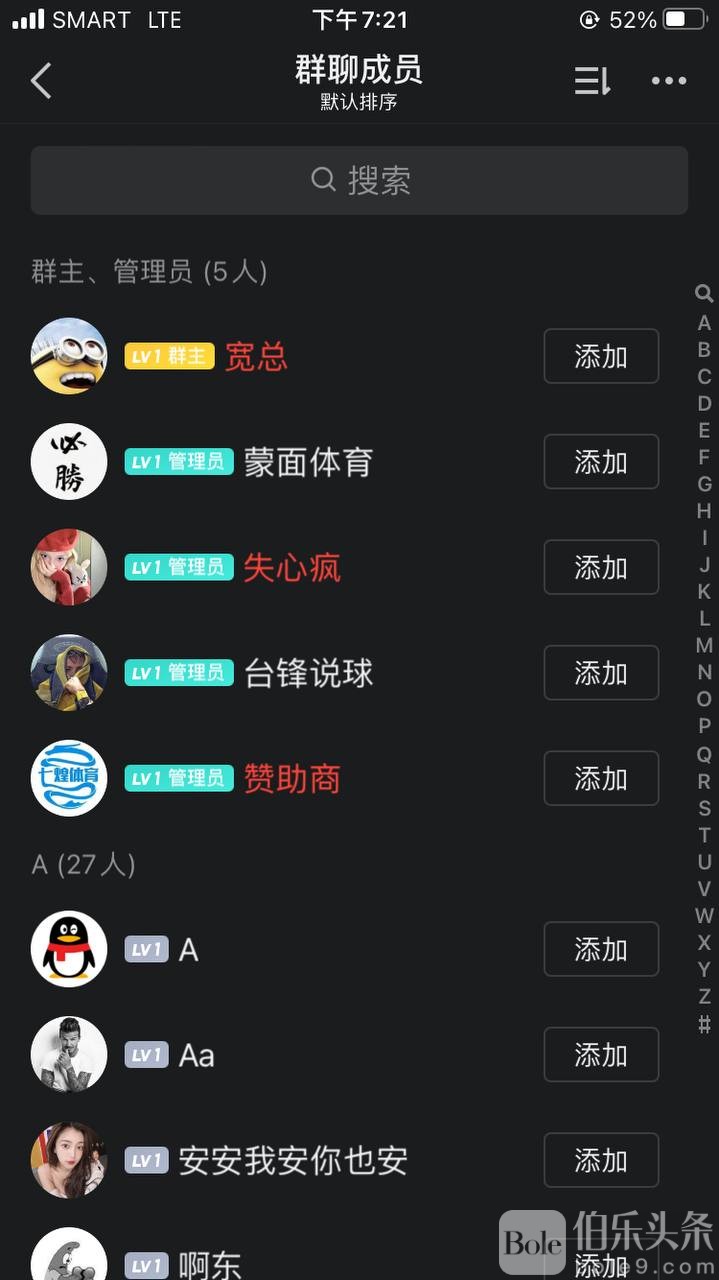Jump to the # index section
The width and height of the screenshot is (719, 1280).
pyautogui.click(x=704, y=1023)
